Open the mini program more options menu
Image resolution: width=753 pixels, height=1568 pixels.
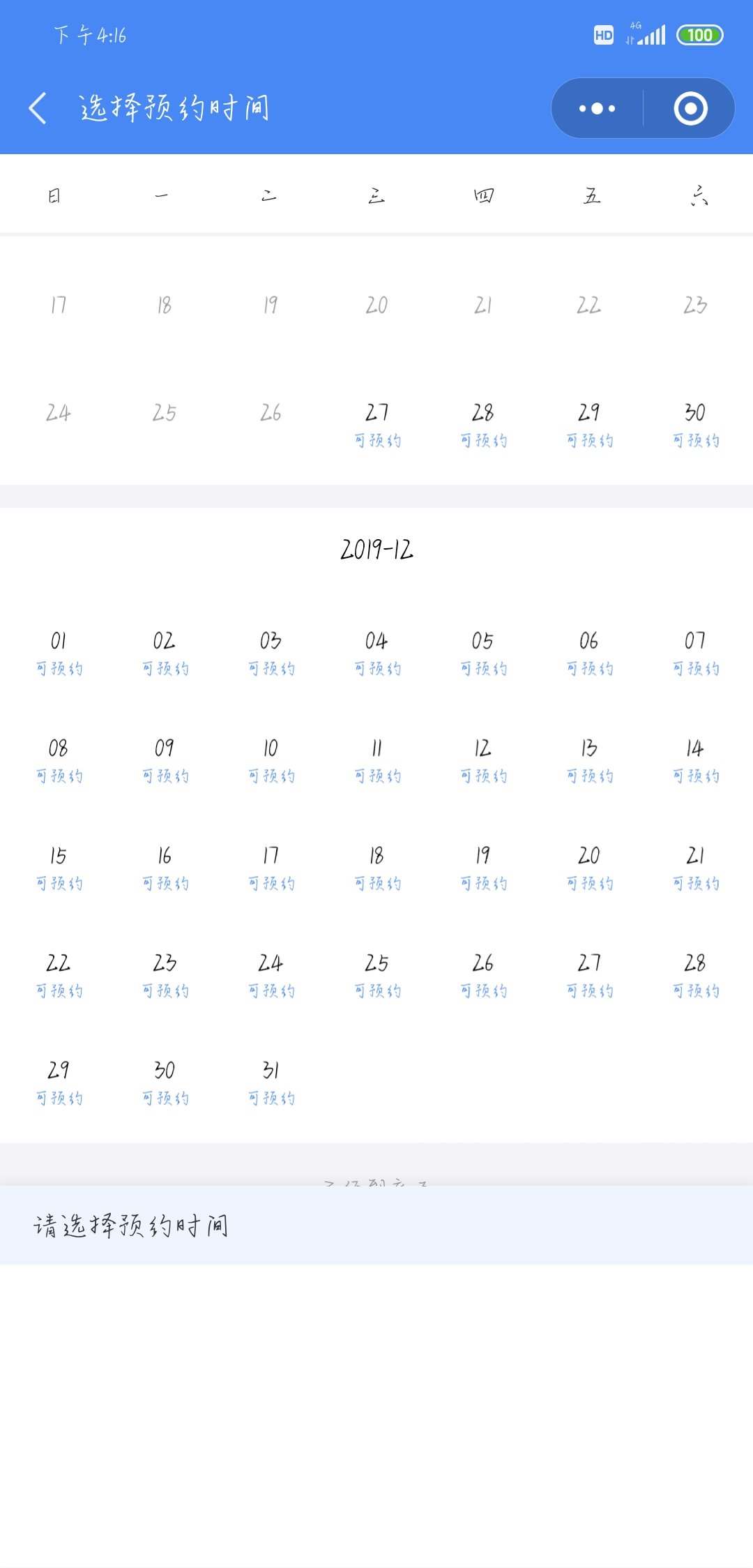coord(598,109)
